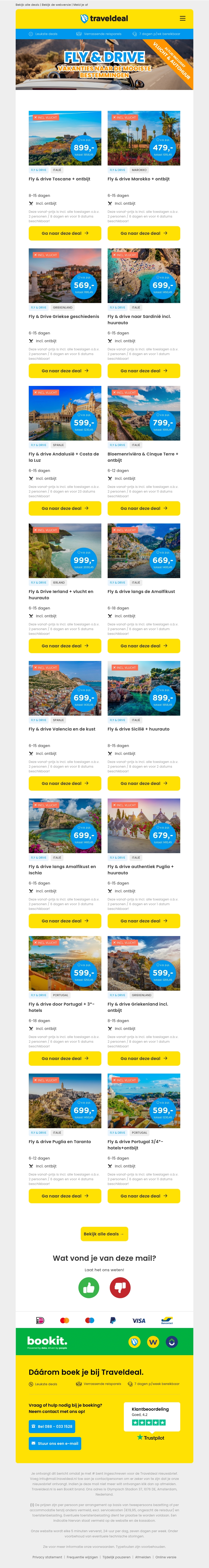Go to the Sardinië incl. huurauto deal
Viewport: 209px width, 1568px height.
144,371
